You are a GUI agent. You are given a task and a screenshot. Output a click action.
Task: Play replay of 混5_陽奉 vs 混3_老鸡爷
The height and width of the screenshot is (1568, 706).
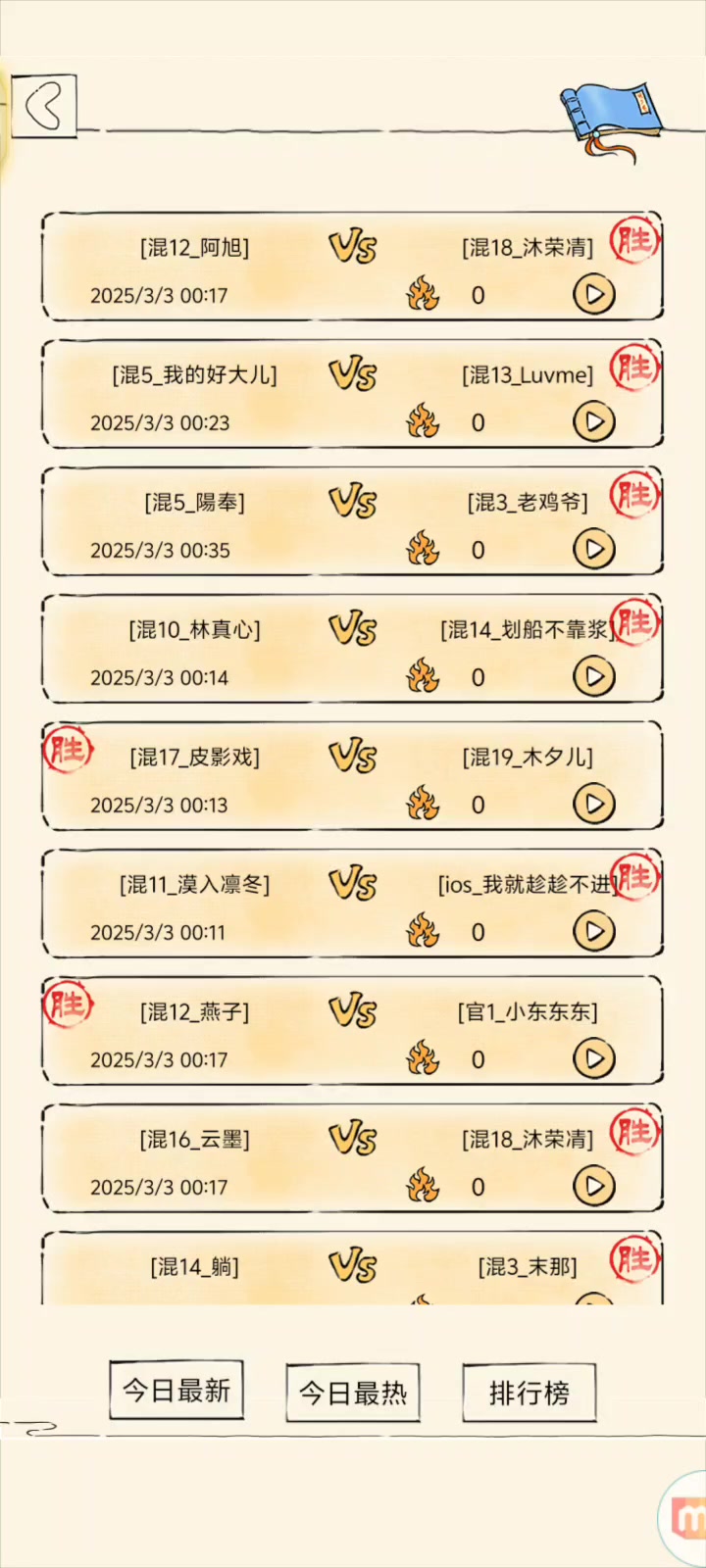point(593,549)
